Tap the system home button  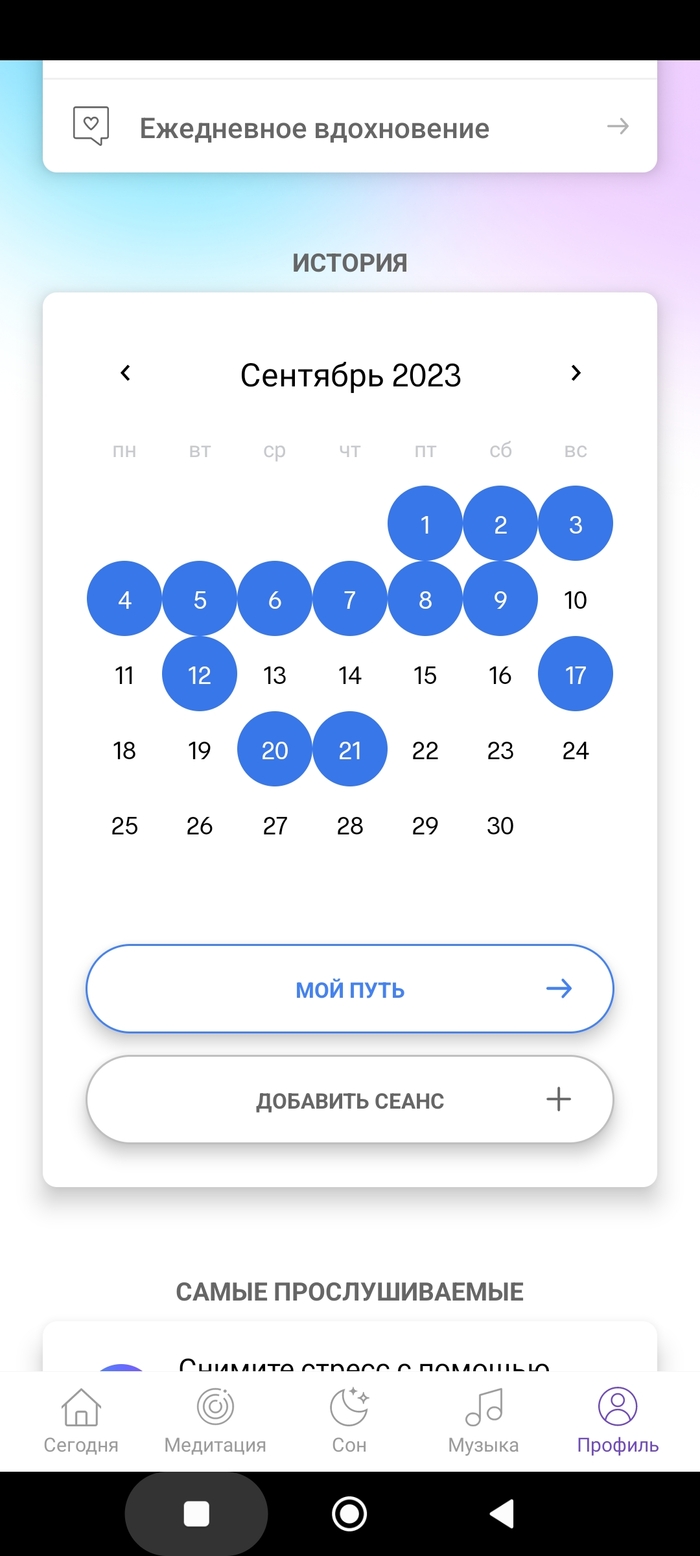pyautogui.click(x=349, y=1514)
